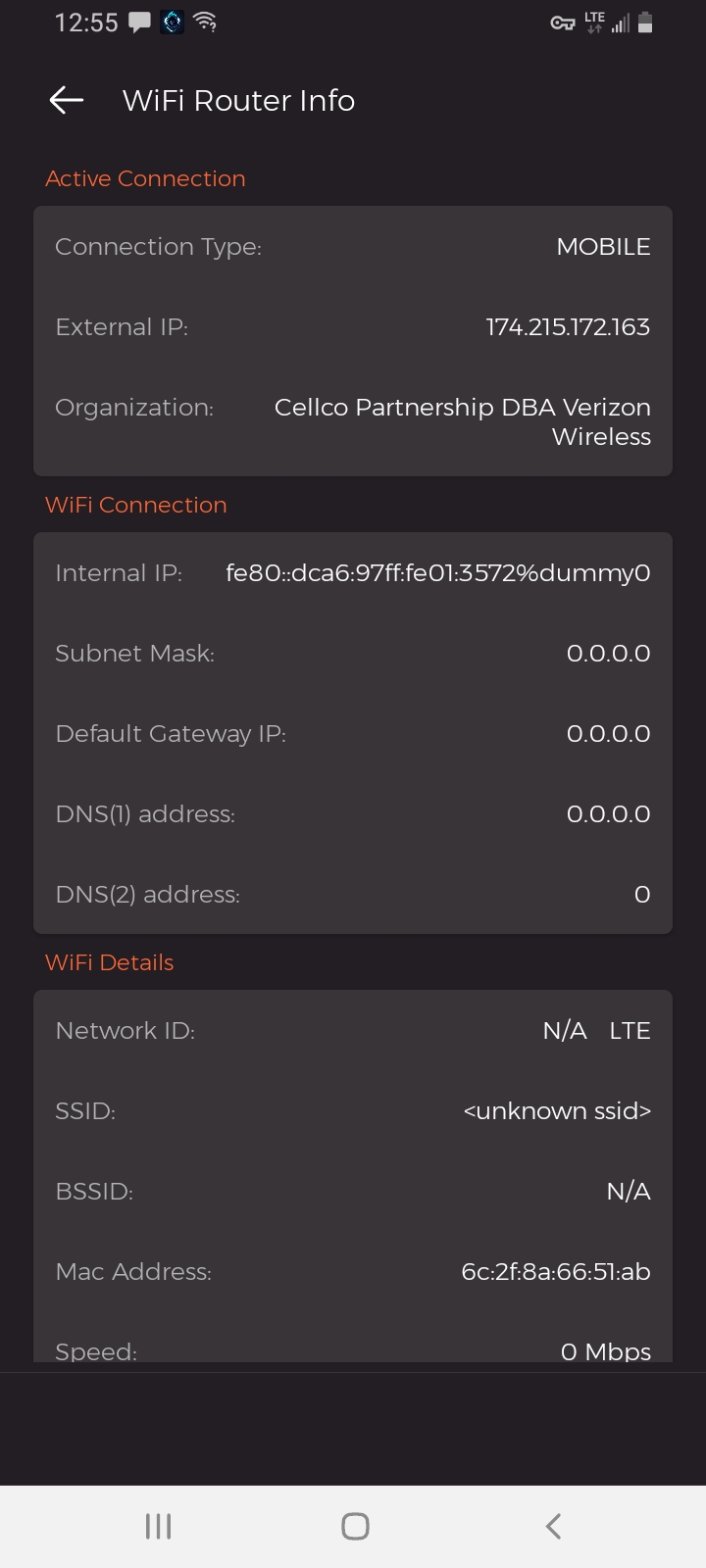Tap the system back button
This screenshot has width=706, height=1568.
coord(553,1526)
